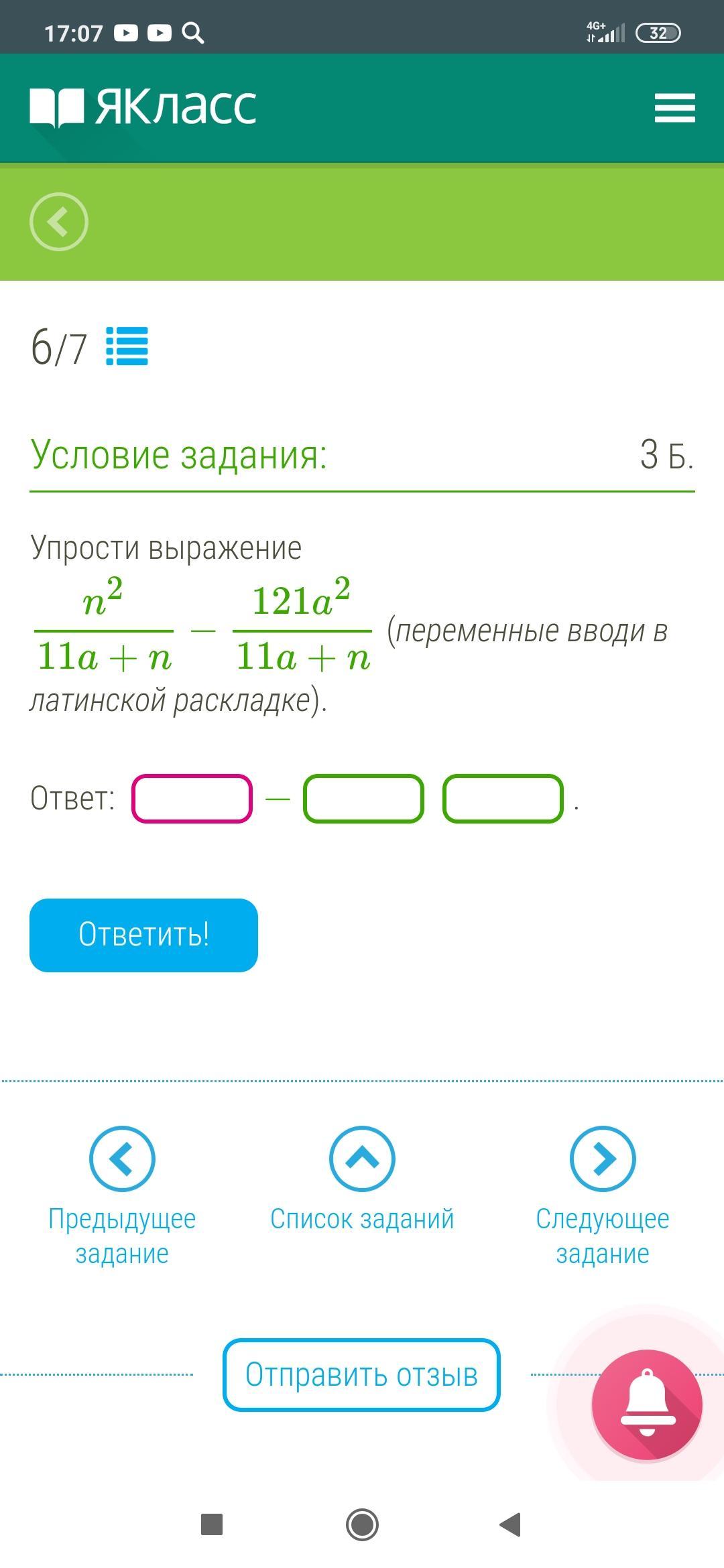Screen dimensions: 724x1568
Task: Open the hamburger menu
Action: 674,108
